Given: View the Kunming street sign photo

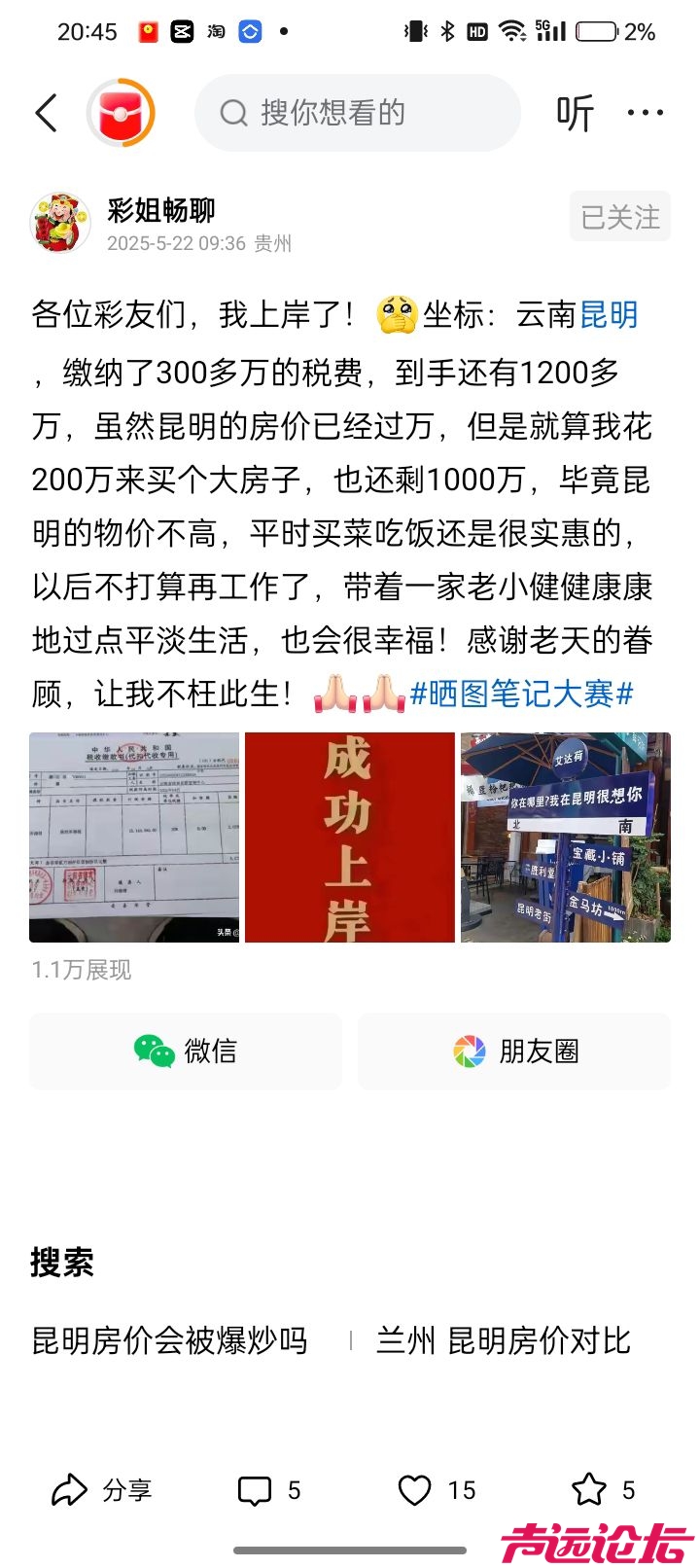Looking at the screenshot, I should (x=566, y=837).
